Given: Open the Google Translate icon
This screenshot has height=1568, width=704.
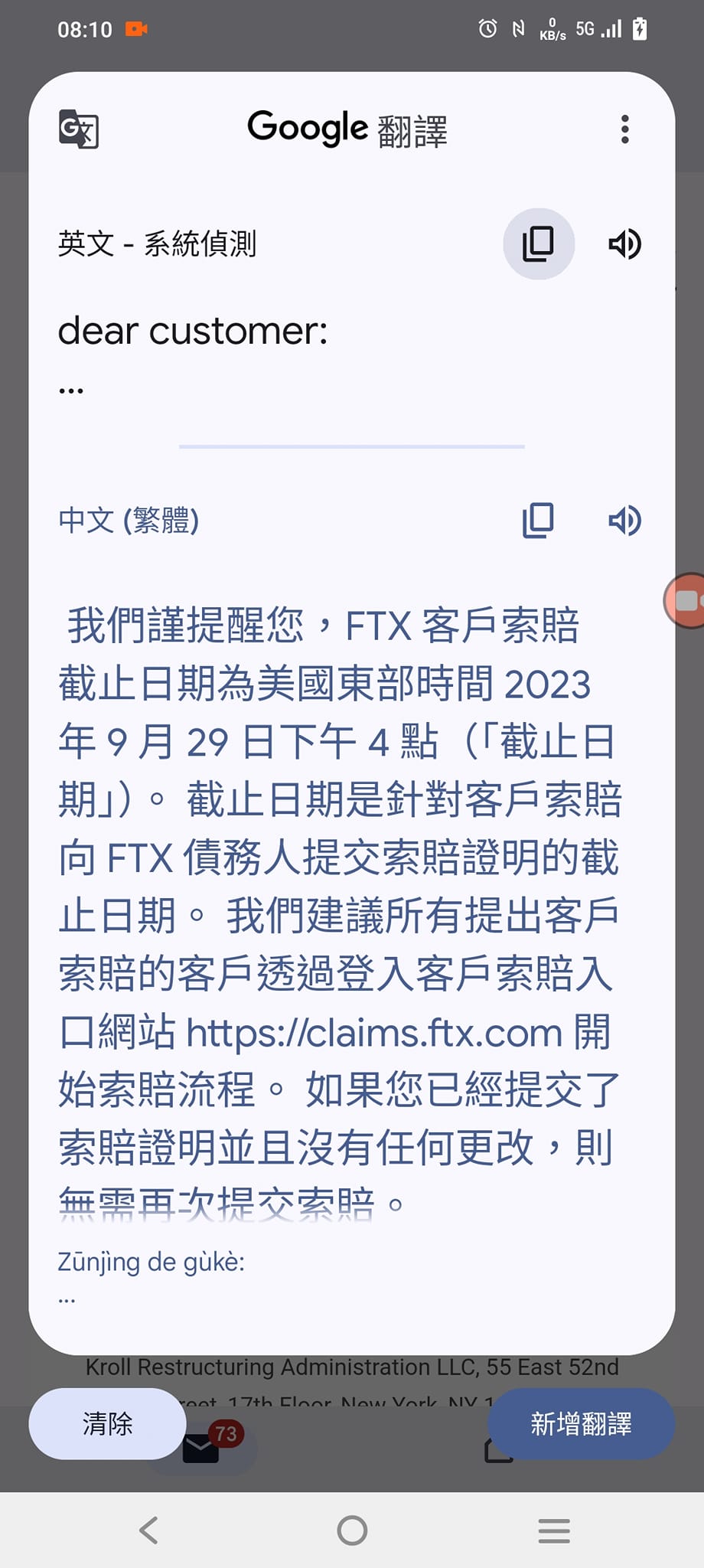Looking at the screenshot, I should [79, 129].
